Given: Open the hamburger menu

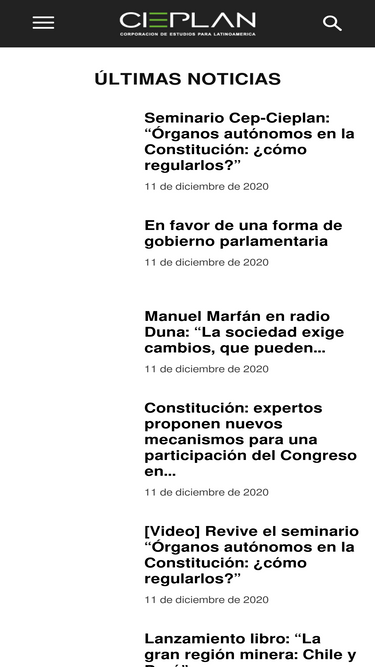Looking at the screenshot, I should tap(43, 23).
